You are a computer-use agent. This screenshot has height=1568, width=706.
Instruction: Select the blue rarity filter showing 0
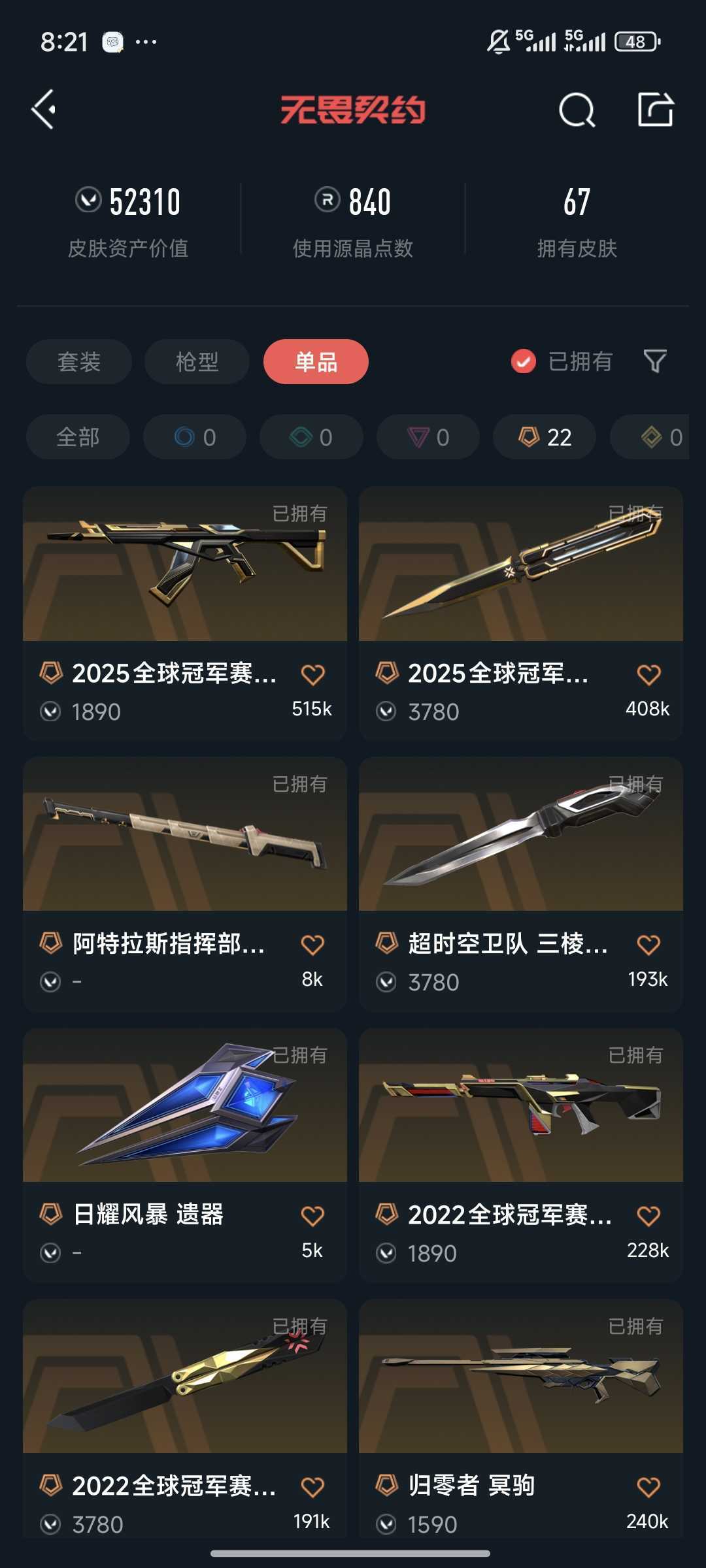pyautogui.click(x=194, y=437)
